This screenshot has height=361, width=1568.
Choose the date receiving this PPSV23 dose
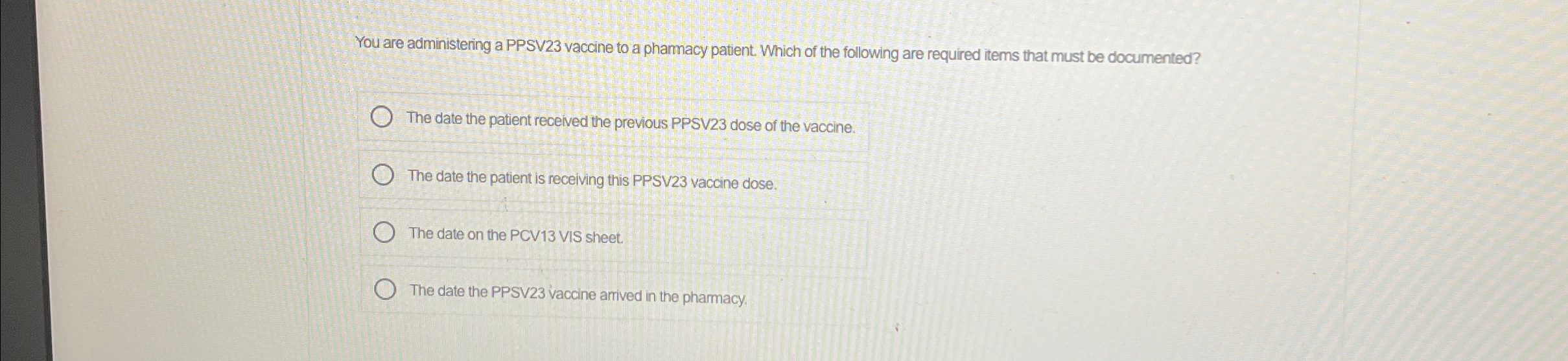coord(382,175)
